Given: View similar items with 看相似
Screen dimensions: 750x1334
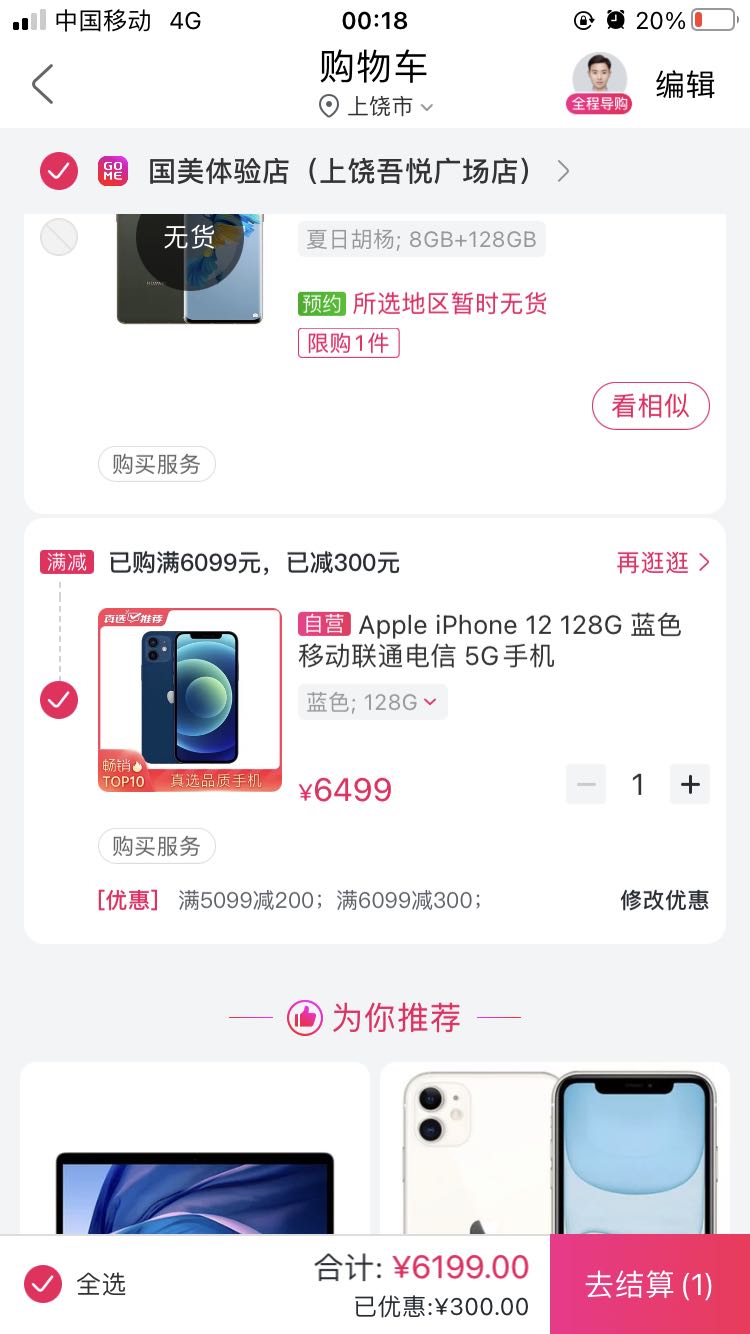Looking at the screenshot, I should point(650,406).
